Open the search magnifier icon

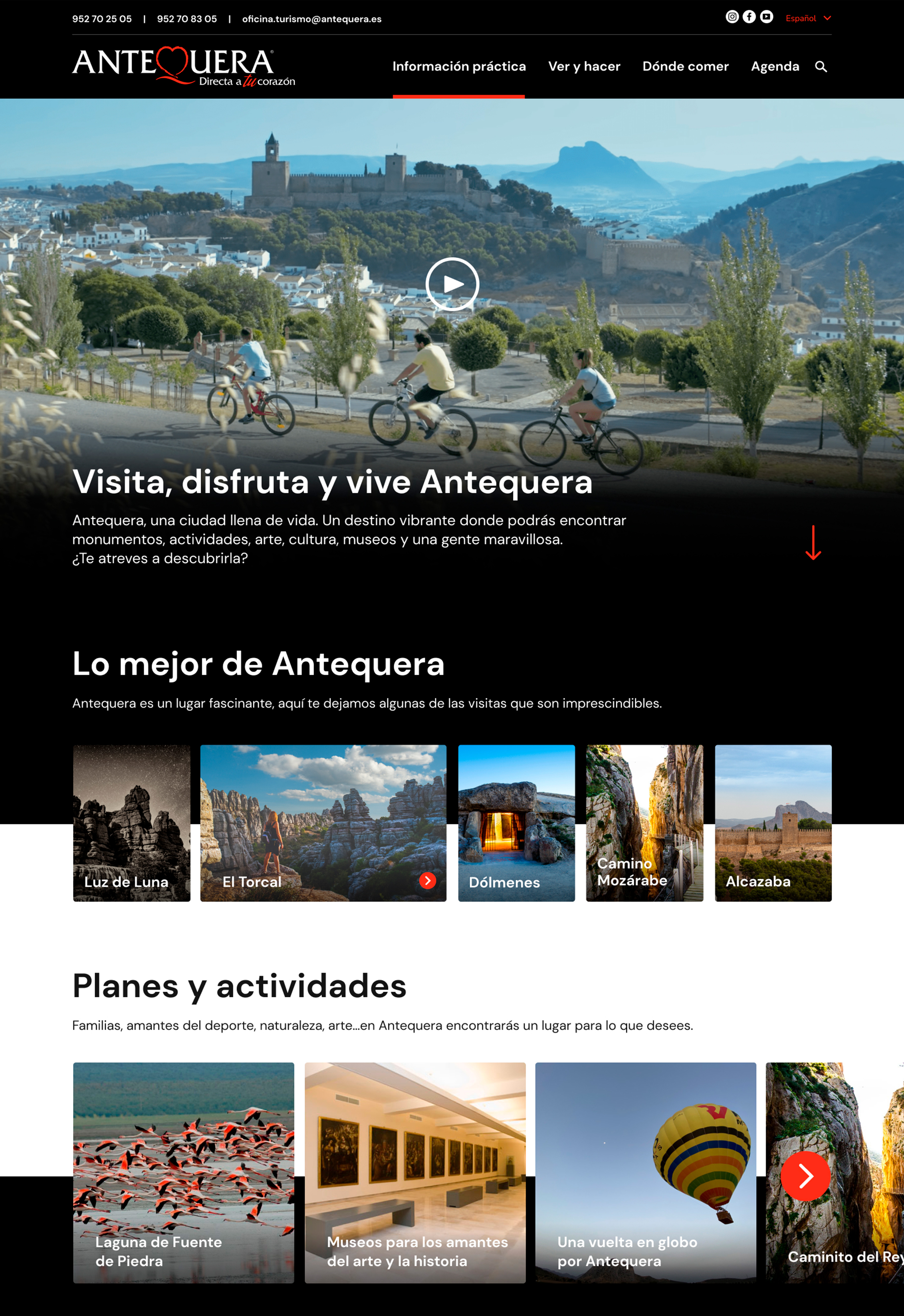pyautogui.click(x=821, y=67)
